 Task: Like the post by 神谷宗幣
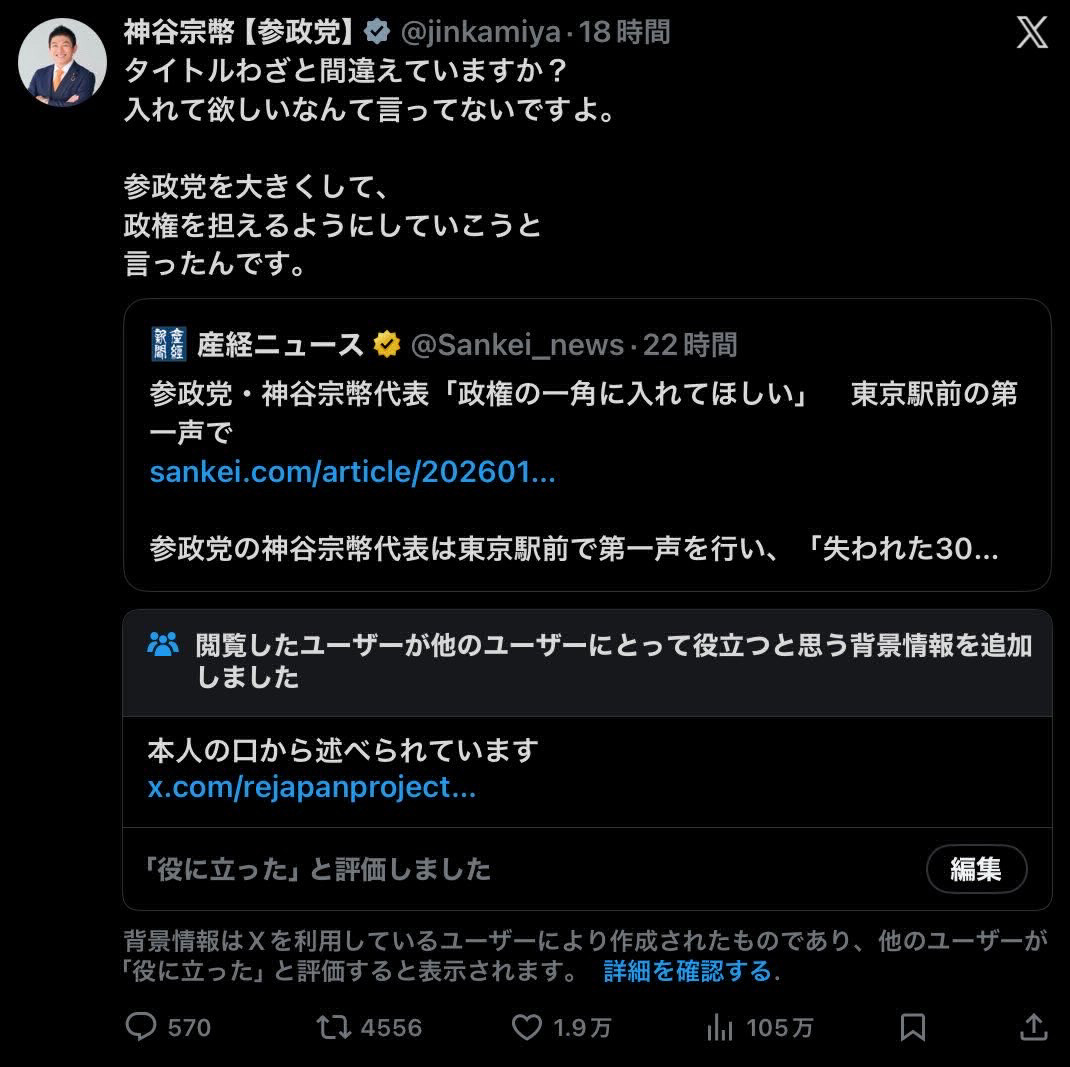point(527,1027)
